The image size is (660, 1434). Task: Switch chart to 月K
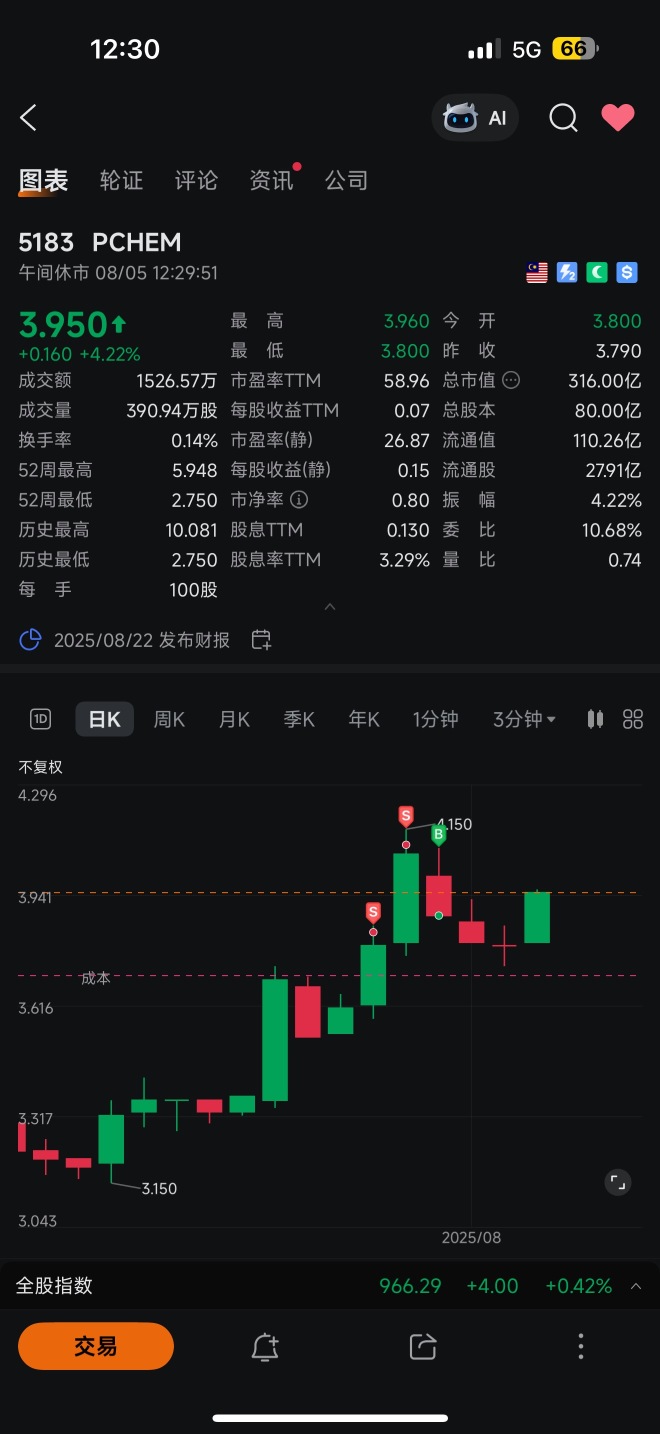pyautogui.click(x=234, y=719)
